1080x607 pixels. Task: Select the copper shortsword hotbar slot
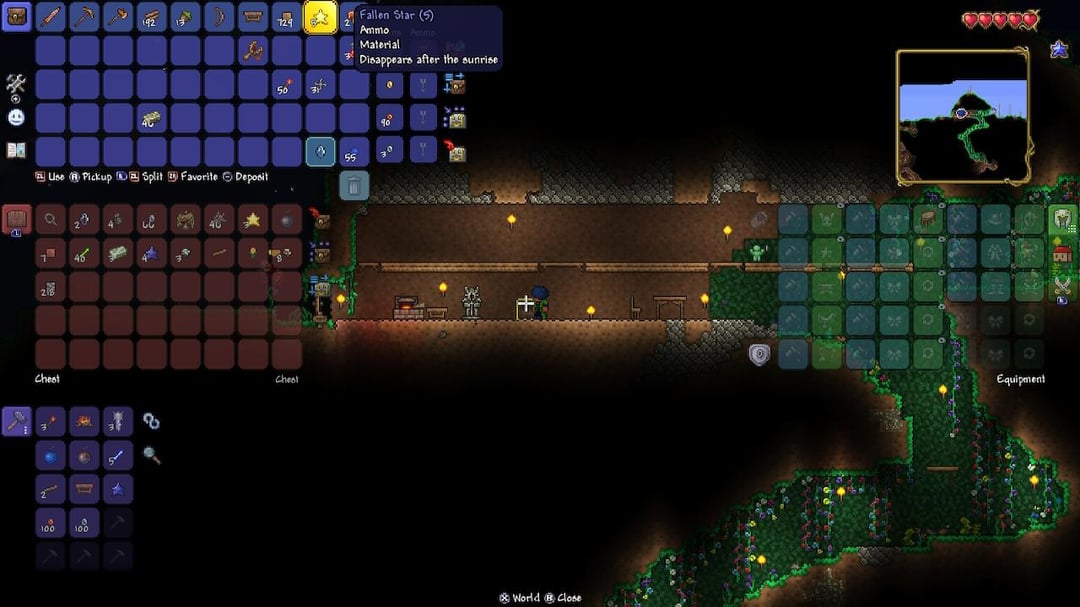[51, 17]
